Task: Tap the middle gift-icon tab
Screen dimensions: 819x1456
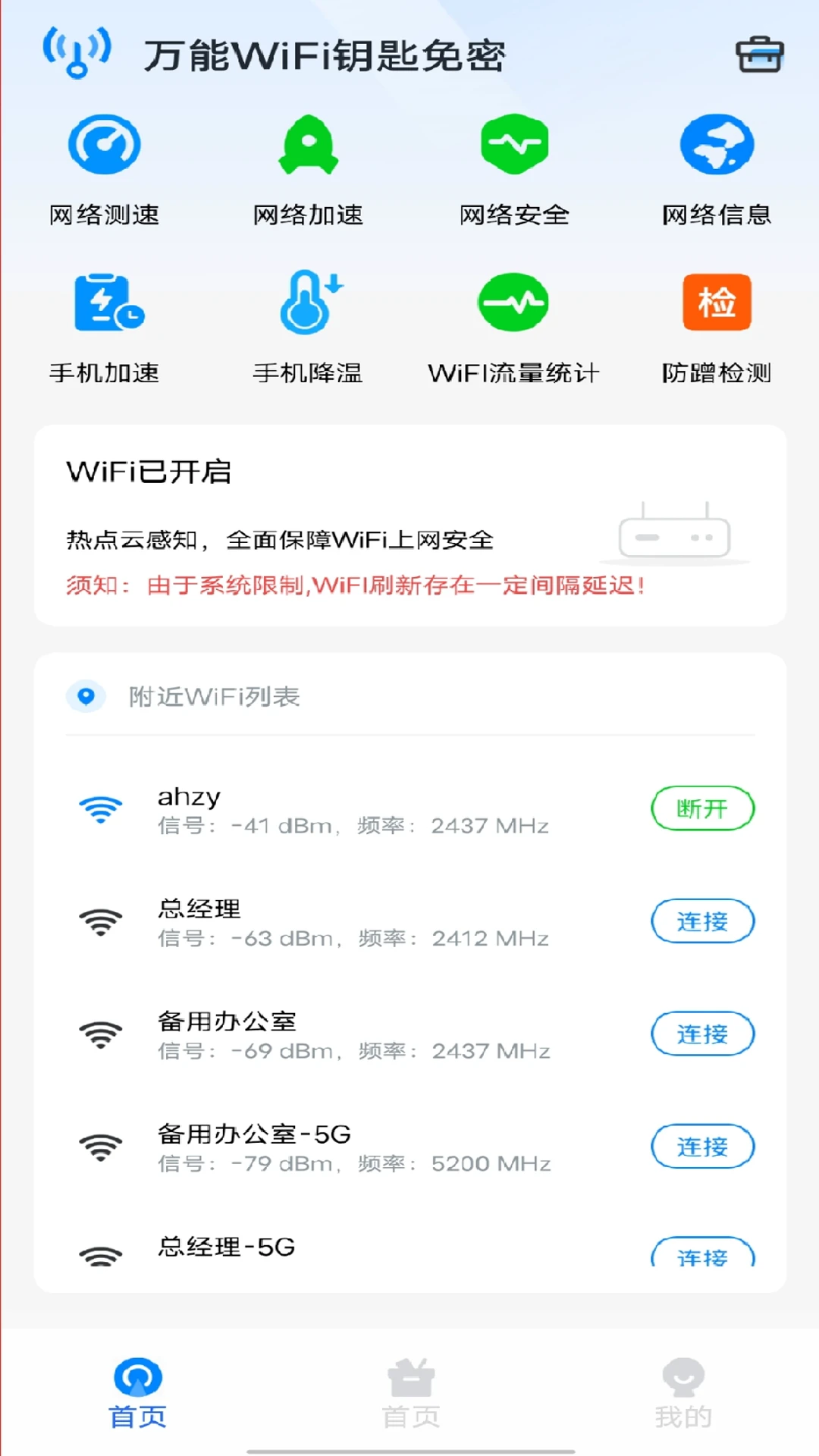Action: (410, 1394)
